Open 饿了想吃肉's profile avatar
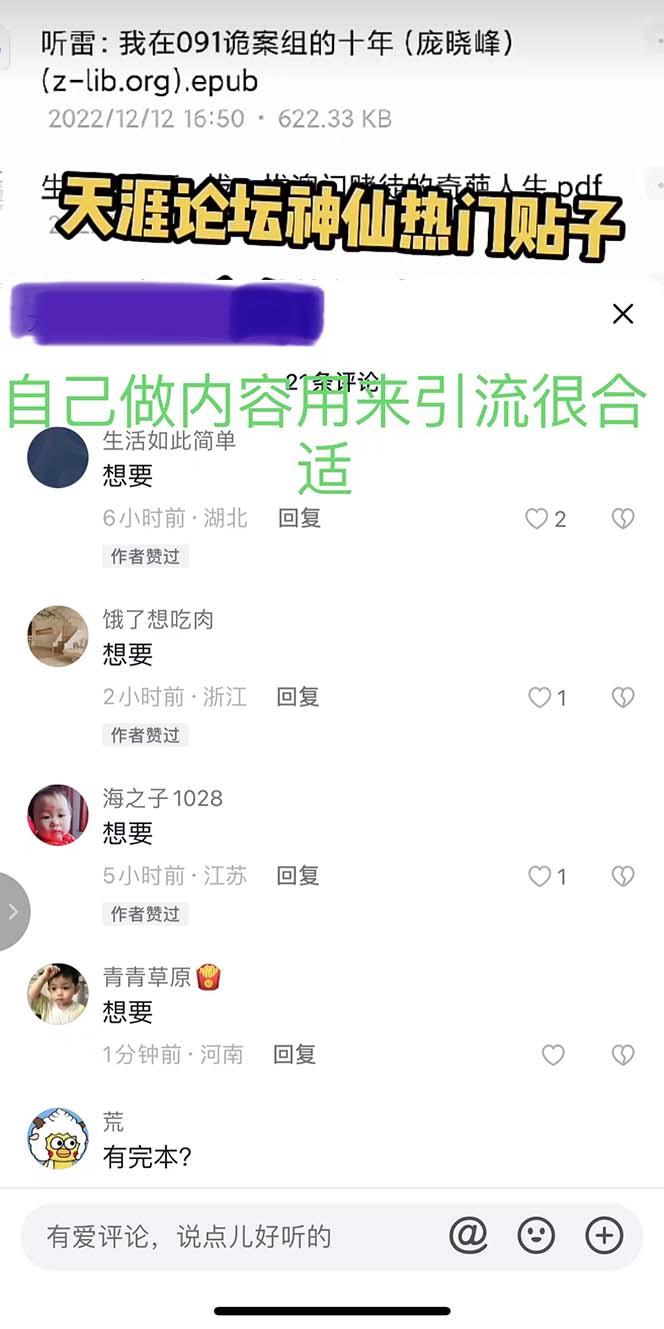 coord(58,636)
